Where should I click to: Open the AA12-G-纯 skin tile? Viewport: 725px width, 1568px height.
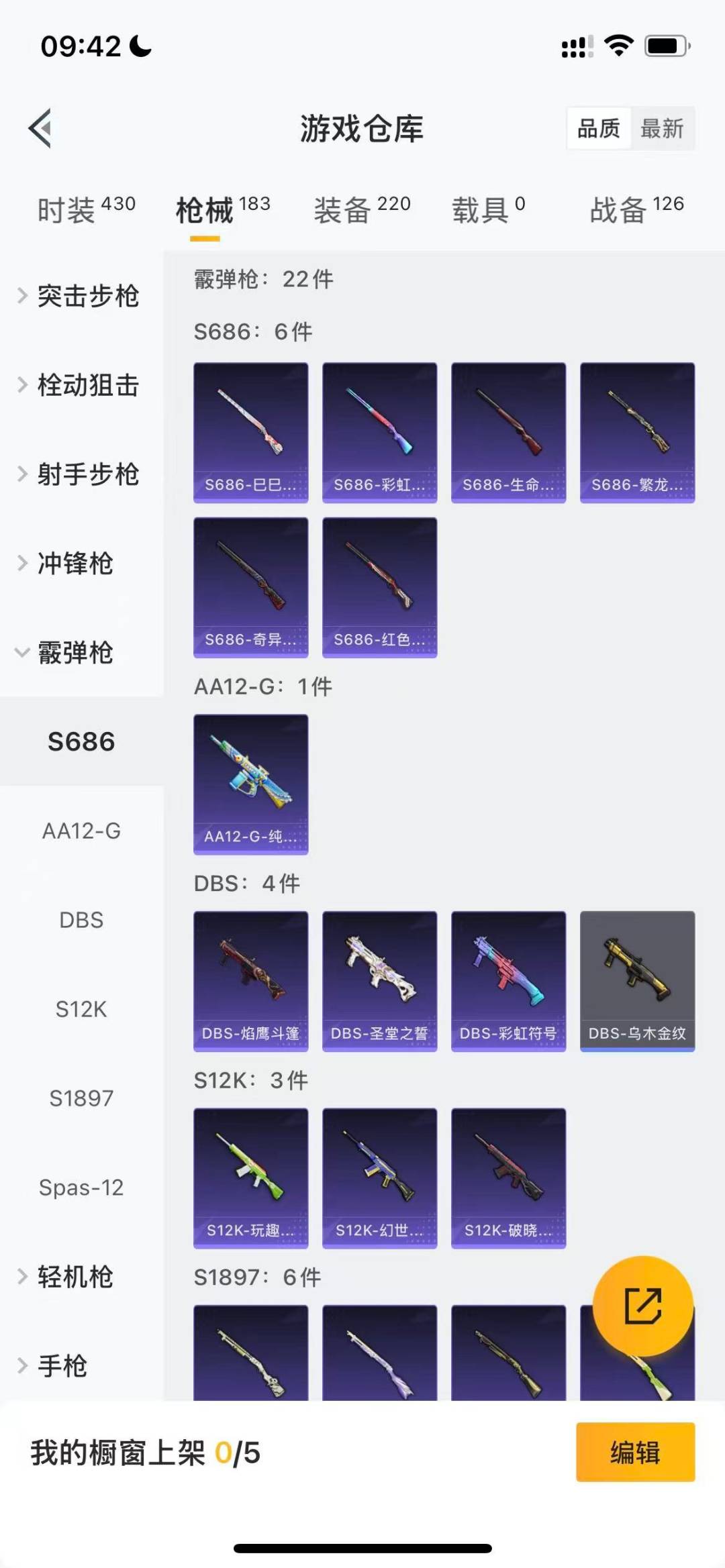pyautogui.click(x=250, y=784)
